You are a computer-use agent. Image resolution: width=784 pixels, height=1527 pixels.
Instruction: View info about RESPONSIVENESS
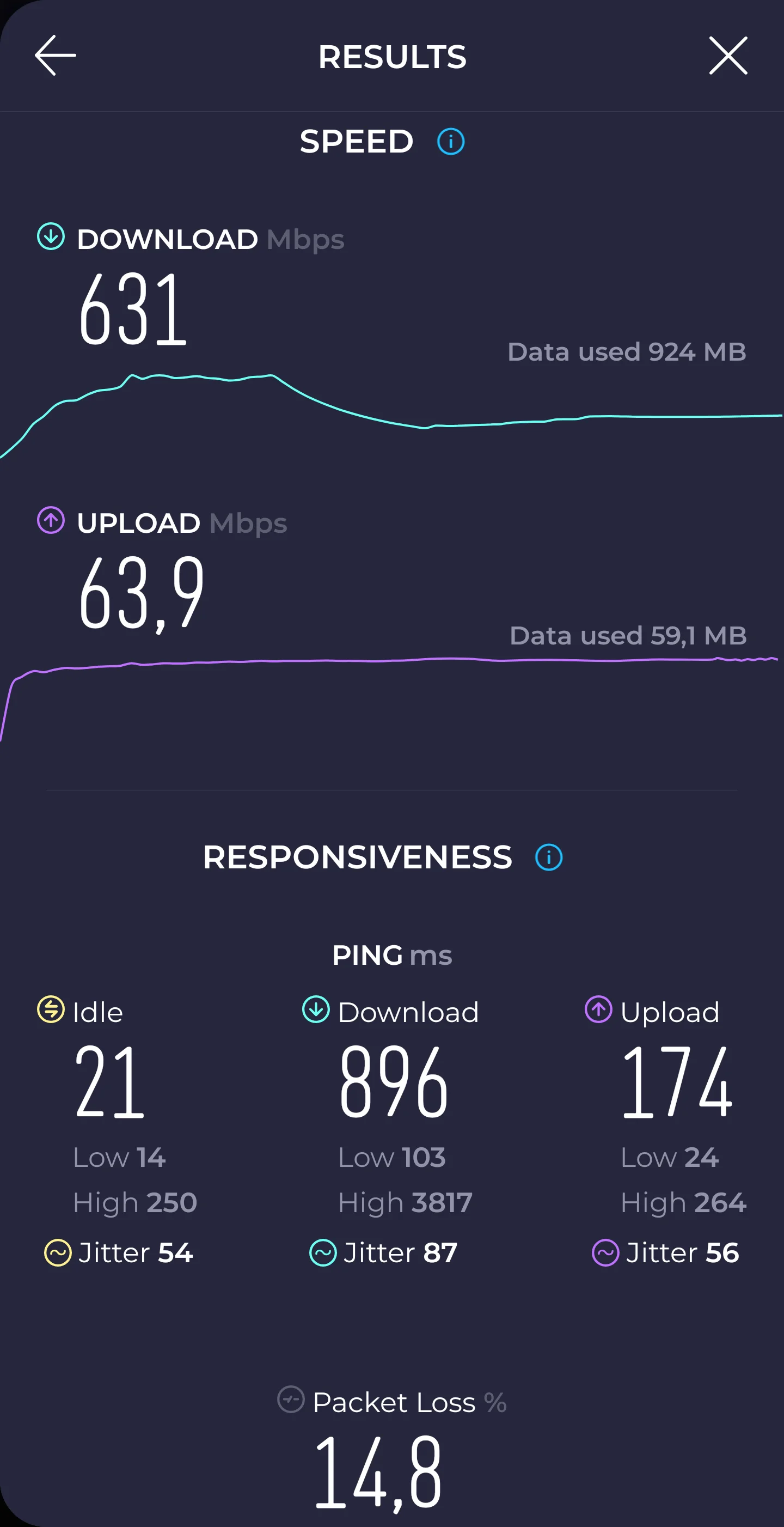[548, 857]
